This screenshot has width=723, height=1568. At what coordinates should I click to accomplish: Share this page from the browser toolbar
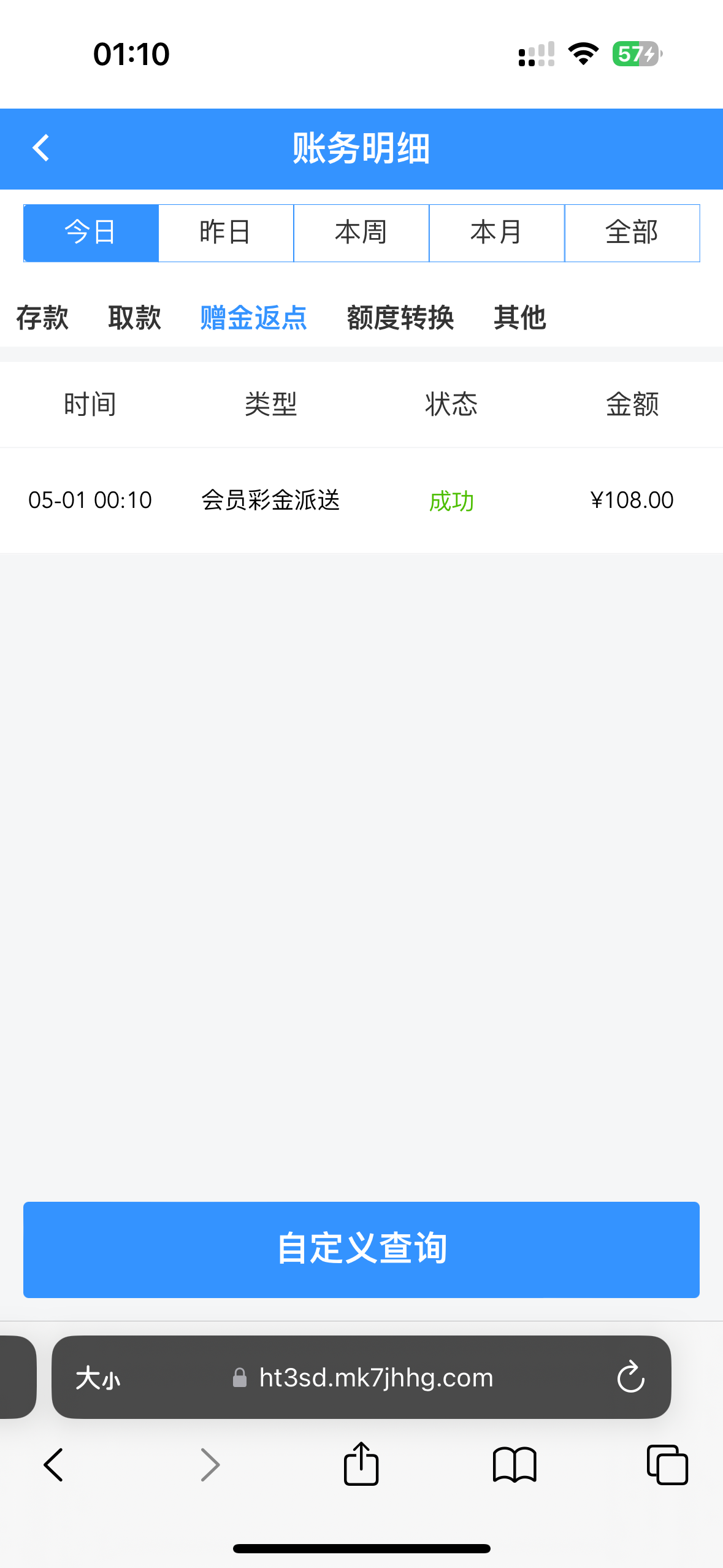click(361, 1464)
